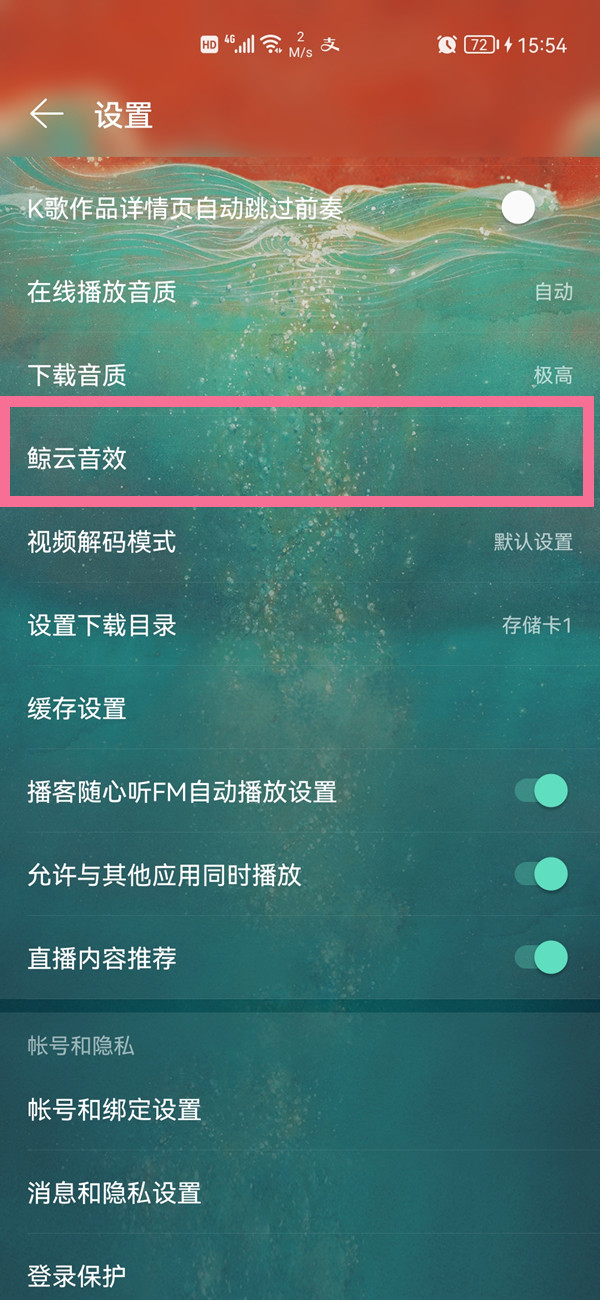Turn off 允许与其他应用同时播放
This screenshot has width=600, height=1300.
click(541, 875)
